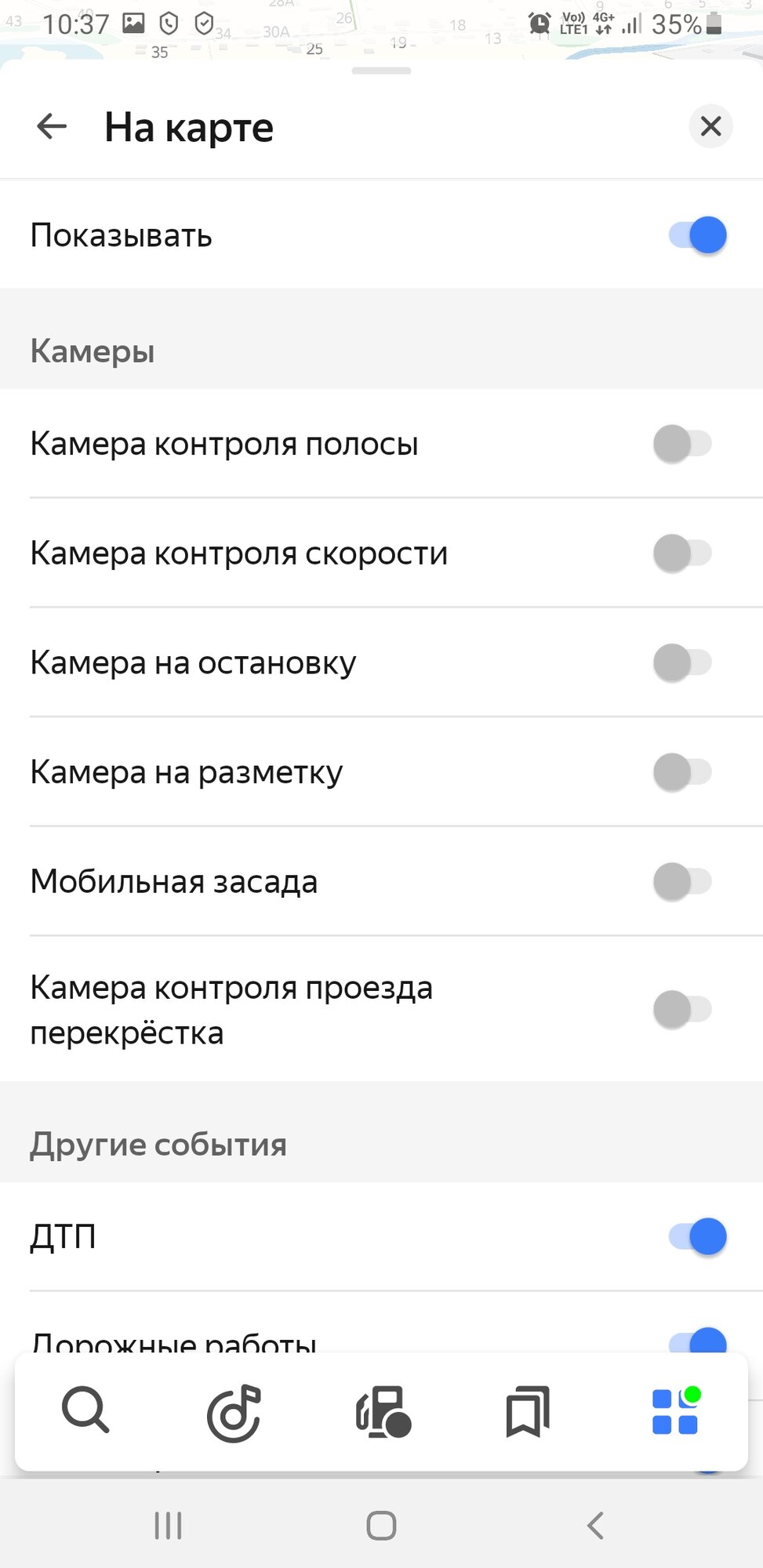Turn off the Дорожные работы toggle
The height and width of the screenshot is (1568, 763).
click(x=698, y=1341)
